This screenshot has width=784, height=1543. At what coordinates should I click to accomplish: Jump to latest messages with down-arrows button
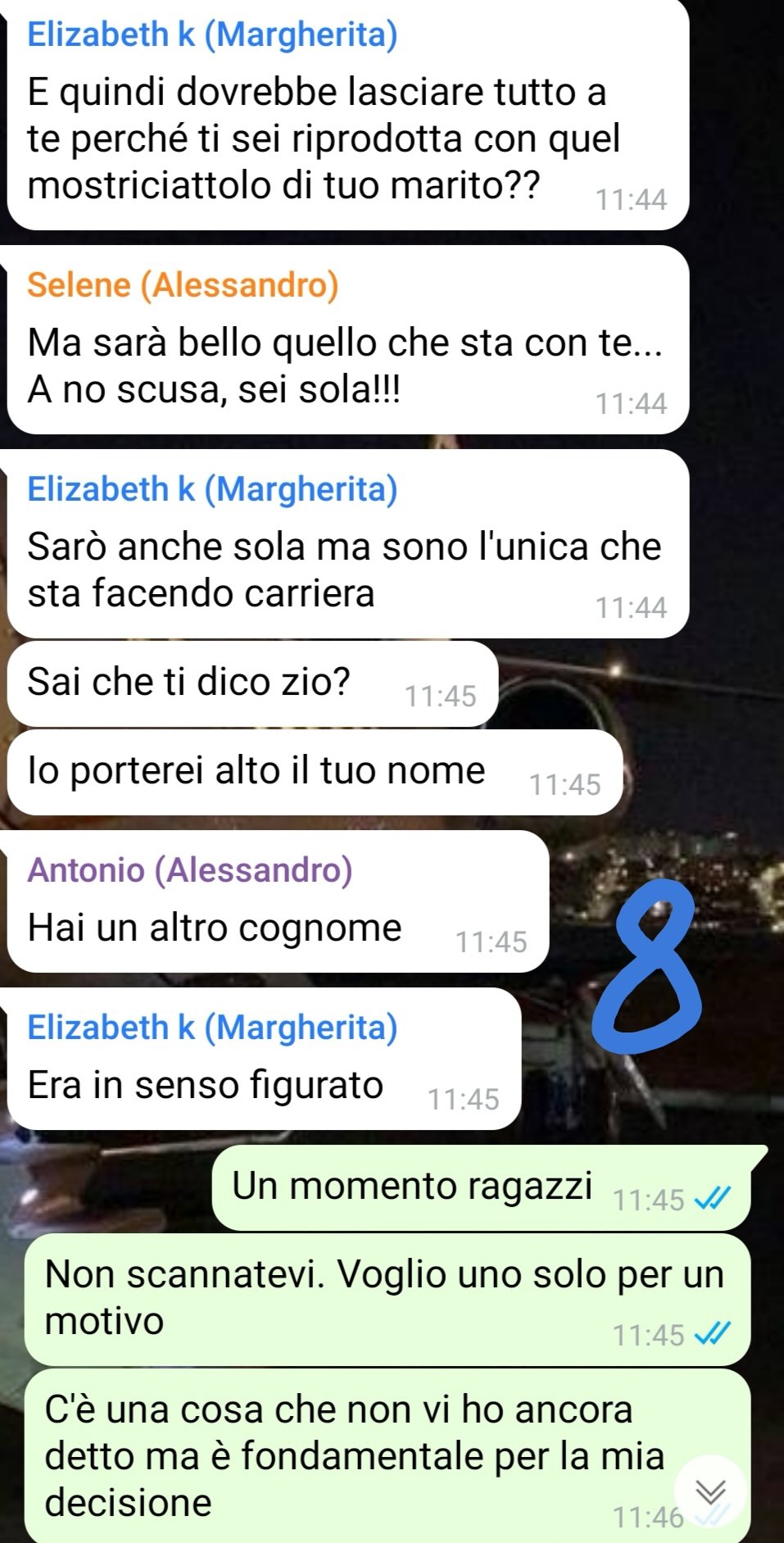click(710, 1492)
